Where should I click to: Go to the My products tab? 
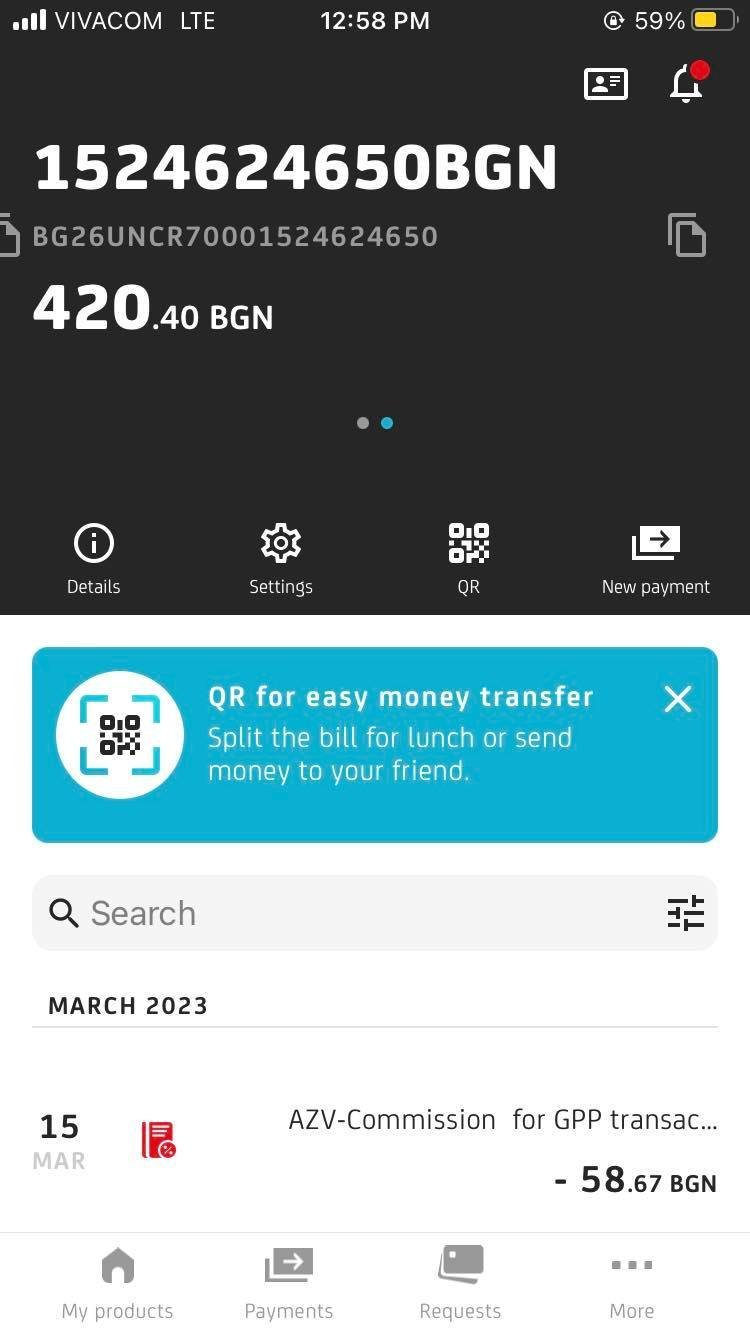click(117, 1283)
